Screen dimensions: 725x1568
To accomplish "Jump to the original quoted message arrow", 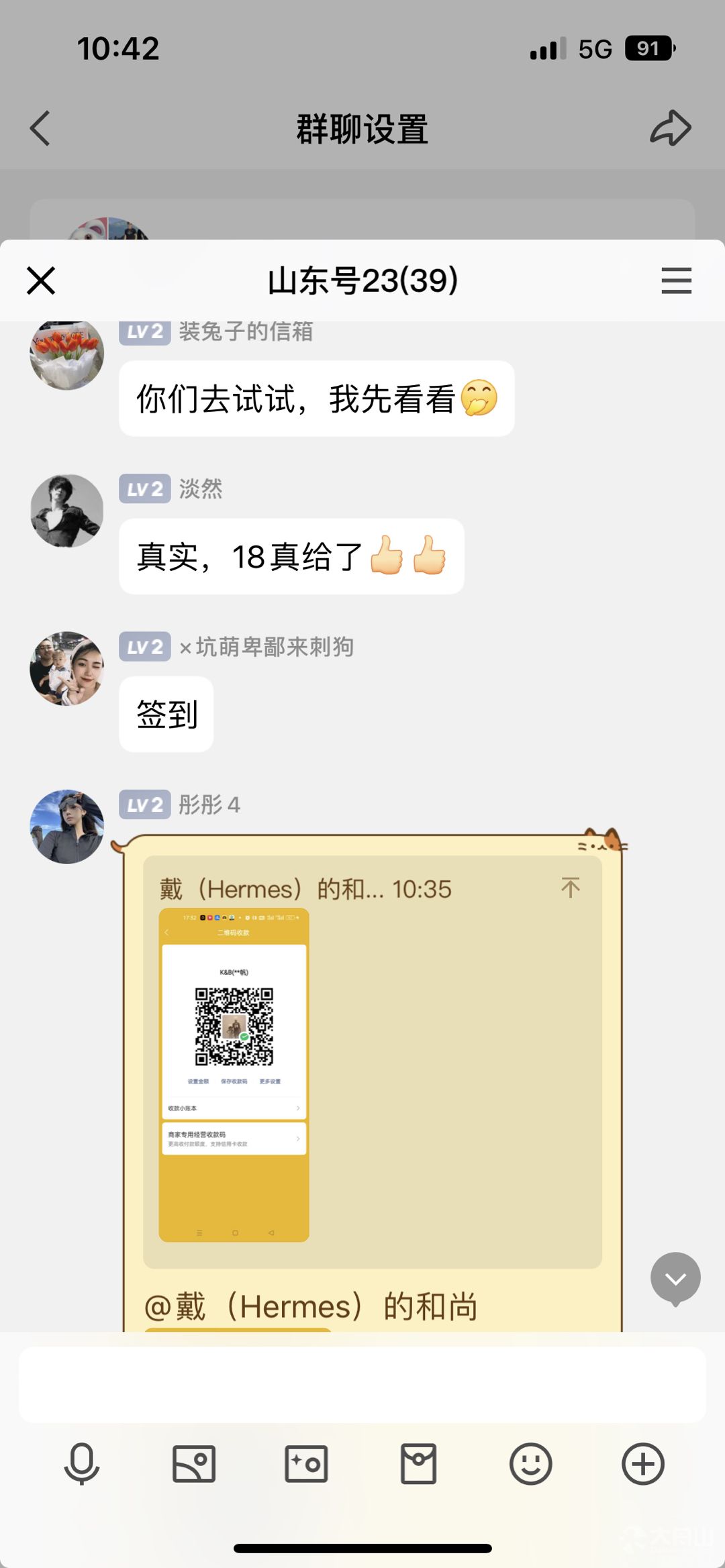I will (570, 888).
